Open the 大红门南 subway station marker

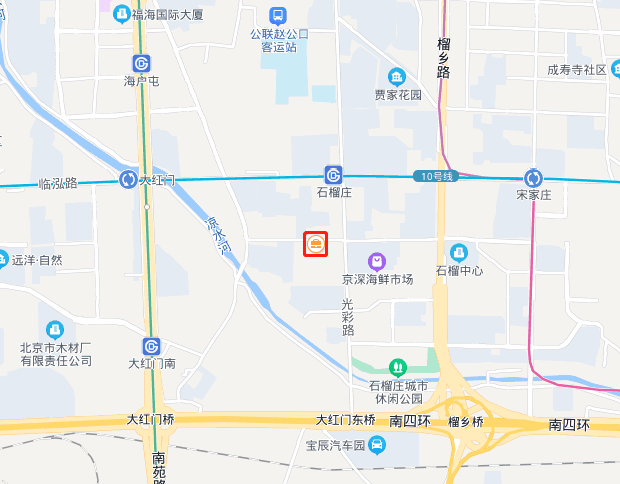pyautogui.click(x=151, y=345)
